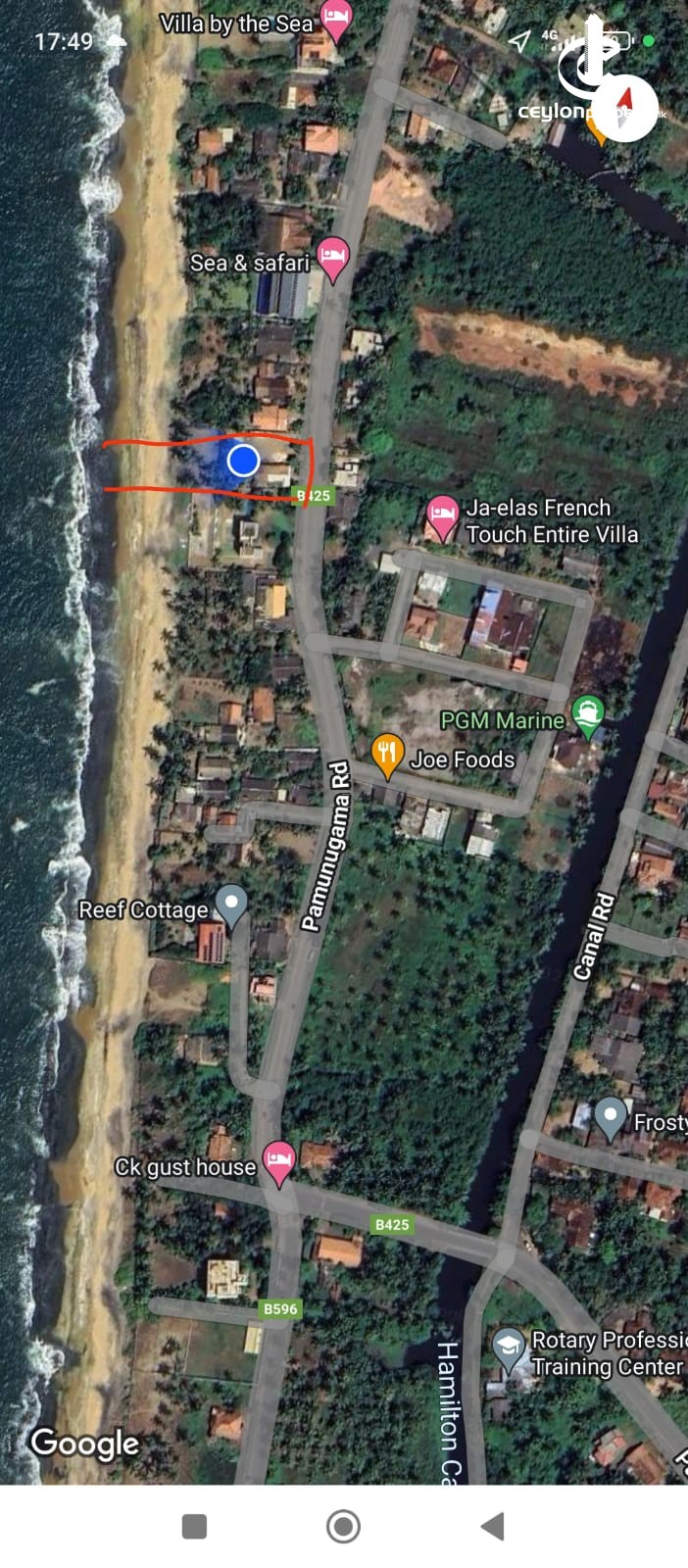Open Ja-elas French Touch Entire Villa pin
688x1568 pixels.
coord(442,515)
